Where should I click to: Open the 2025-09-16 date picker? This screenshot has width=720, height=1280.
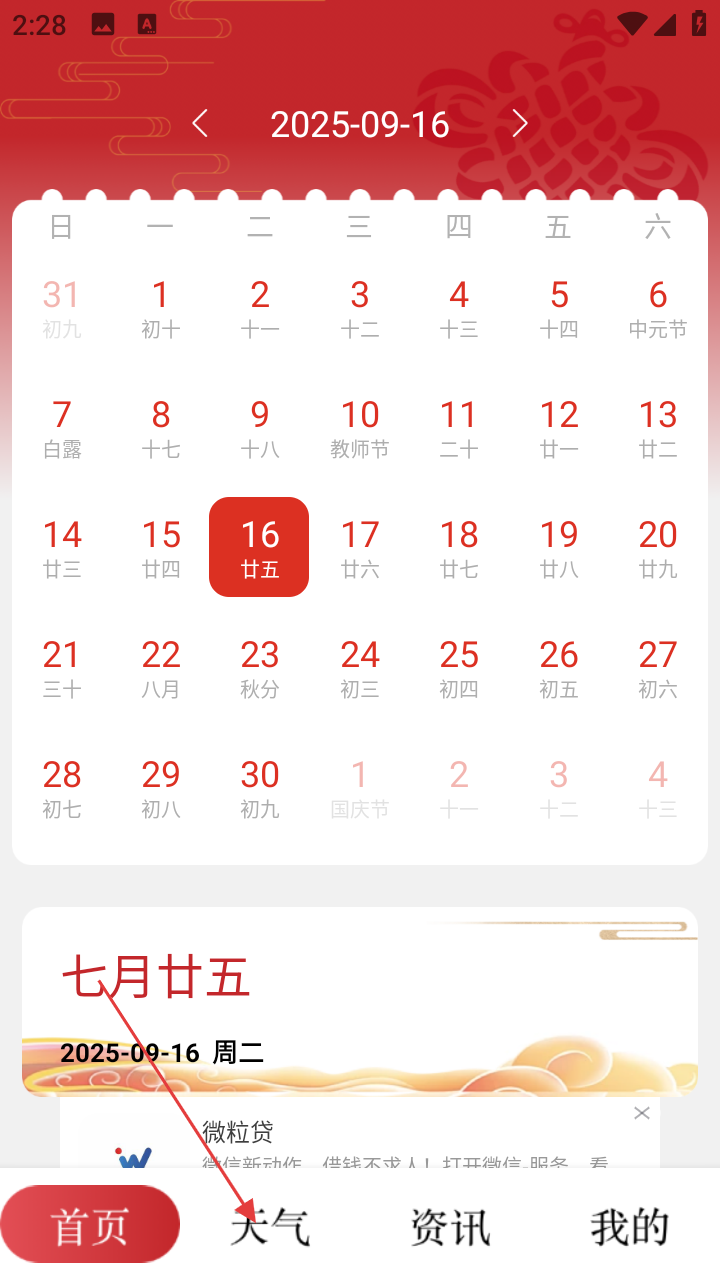360,124
